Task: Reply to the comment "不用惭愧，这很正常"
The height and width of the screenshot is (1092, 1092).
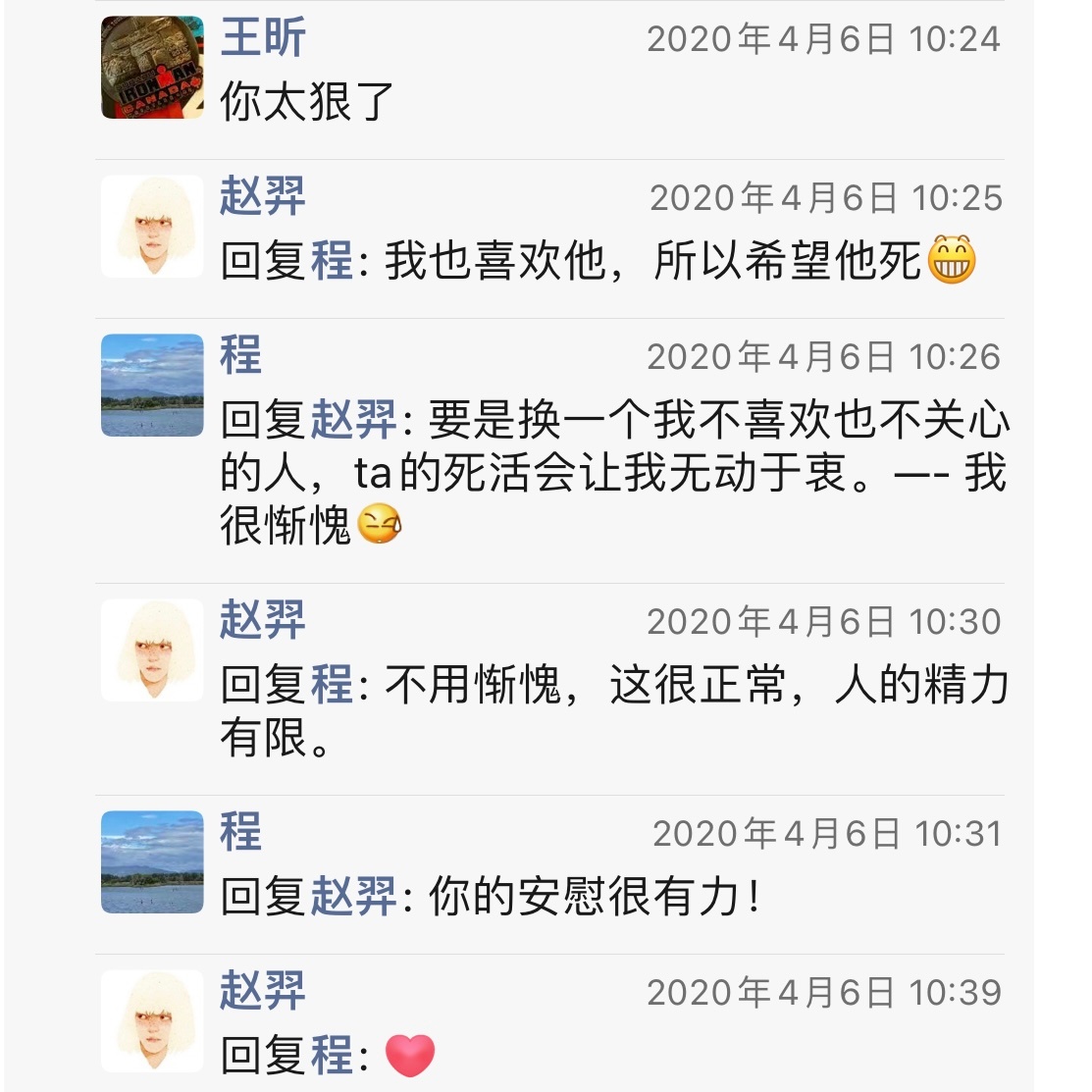Action: click(613, 685)
